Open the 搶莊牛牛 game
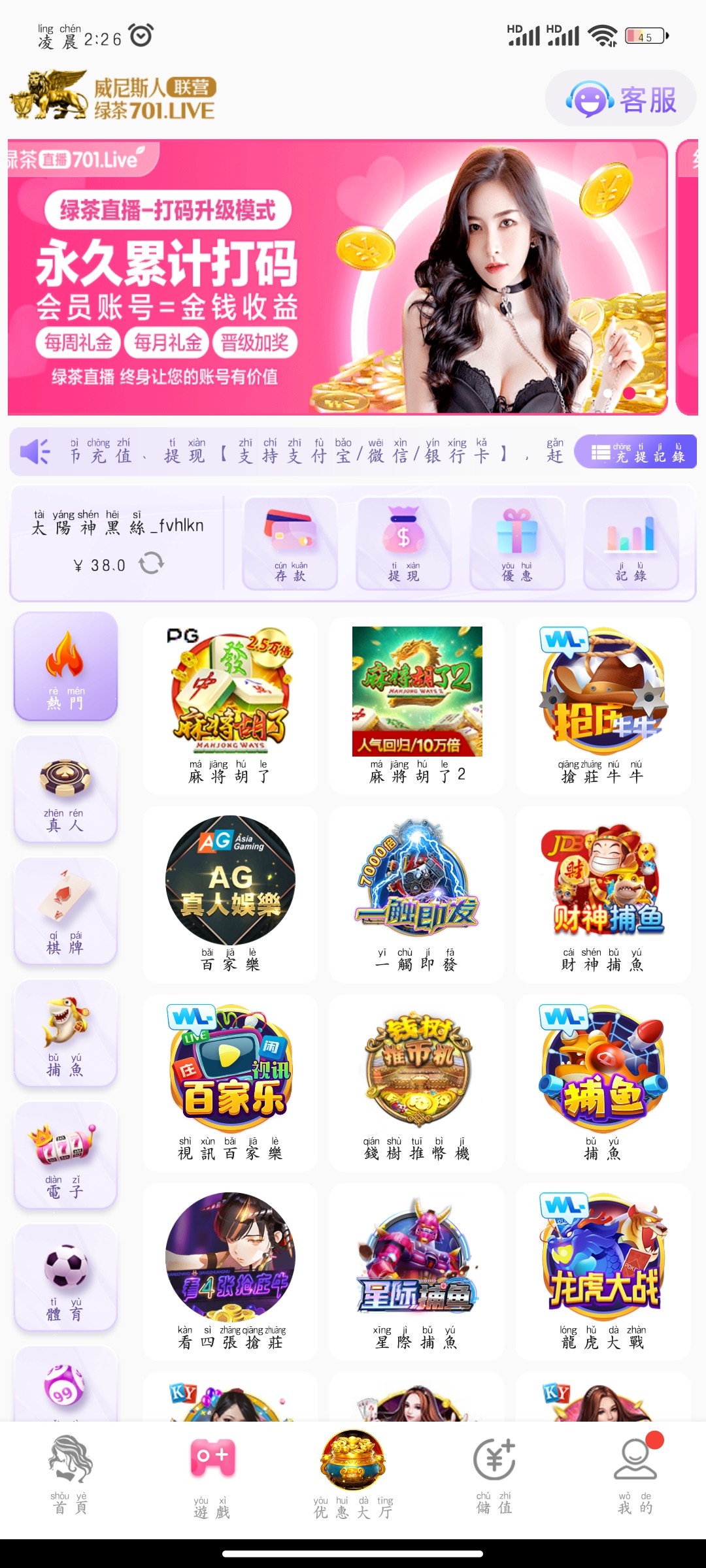Image resolution: width=706 pixels, height=1568 pixels. coord(603,704)
